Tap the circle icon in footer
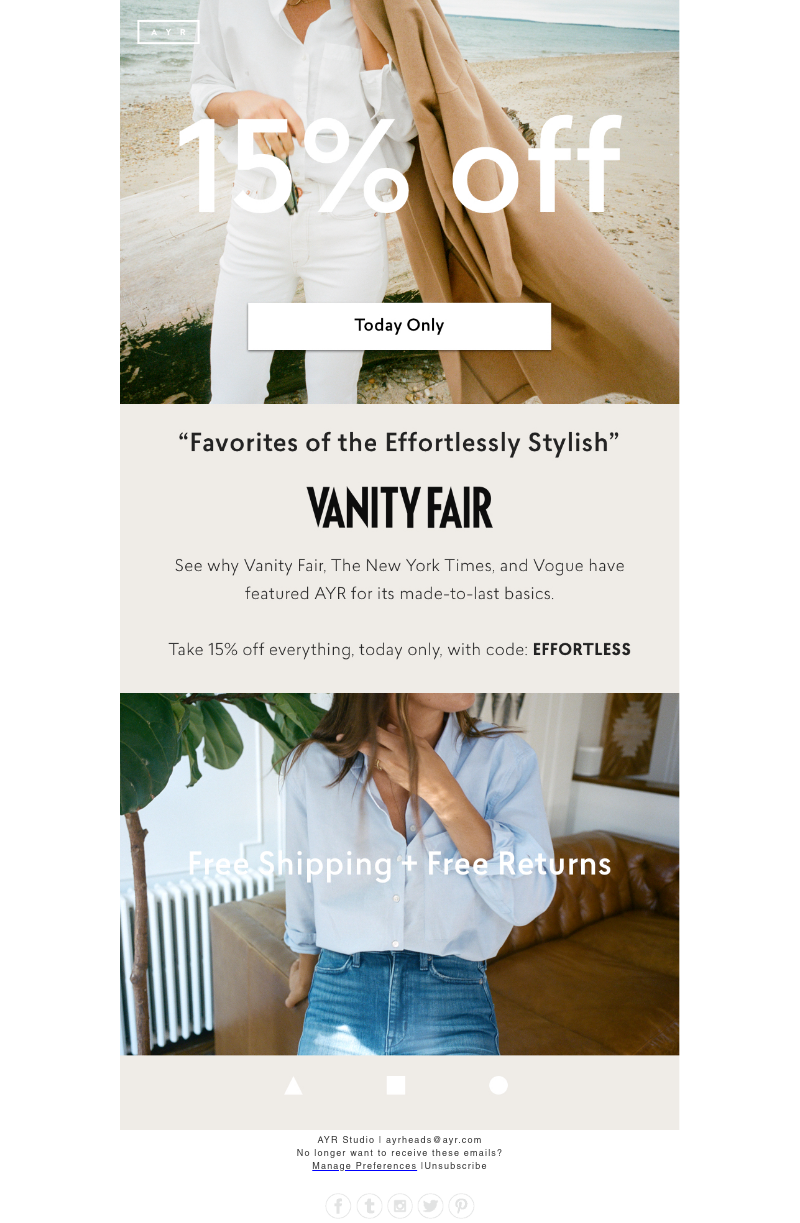This screenshot has height=1223, width=800. 498,1086
